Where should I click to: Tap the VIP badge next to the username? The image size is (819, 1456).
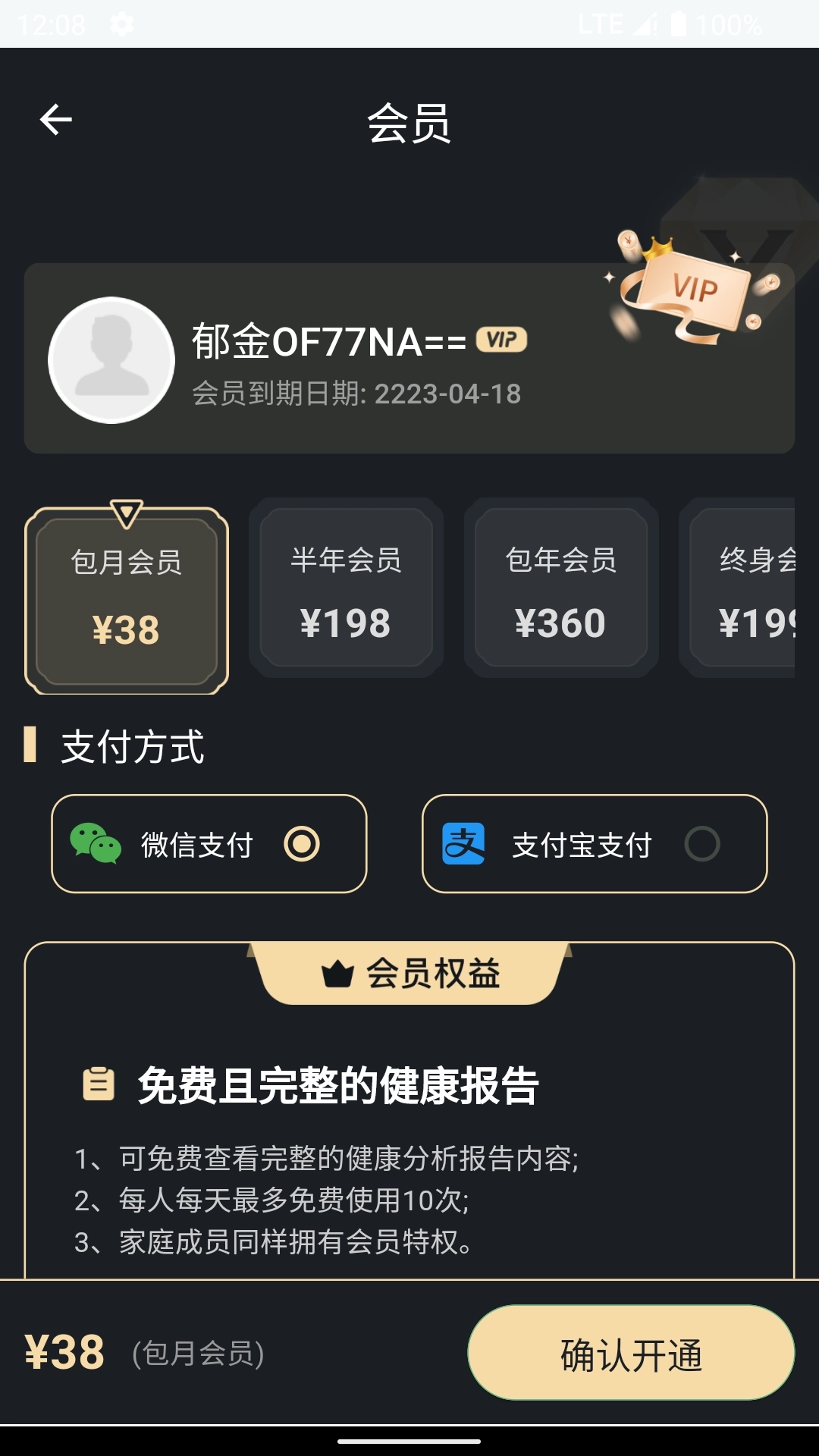pos(502,341)
